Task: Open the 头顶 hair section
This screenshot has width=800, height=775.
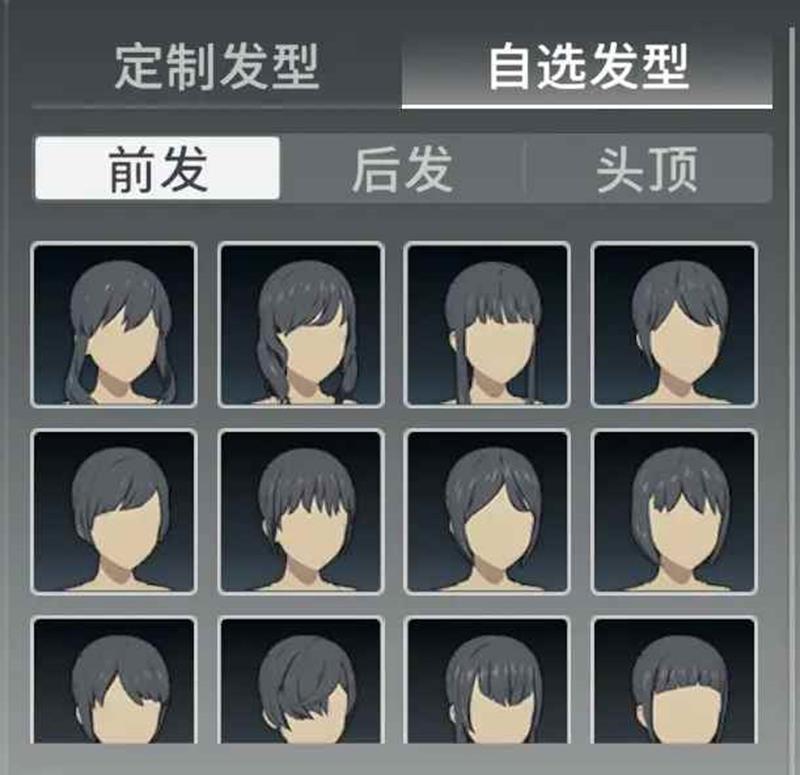Action: click(x=647, y=169)
